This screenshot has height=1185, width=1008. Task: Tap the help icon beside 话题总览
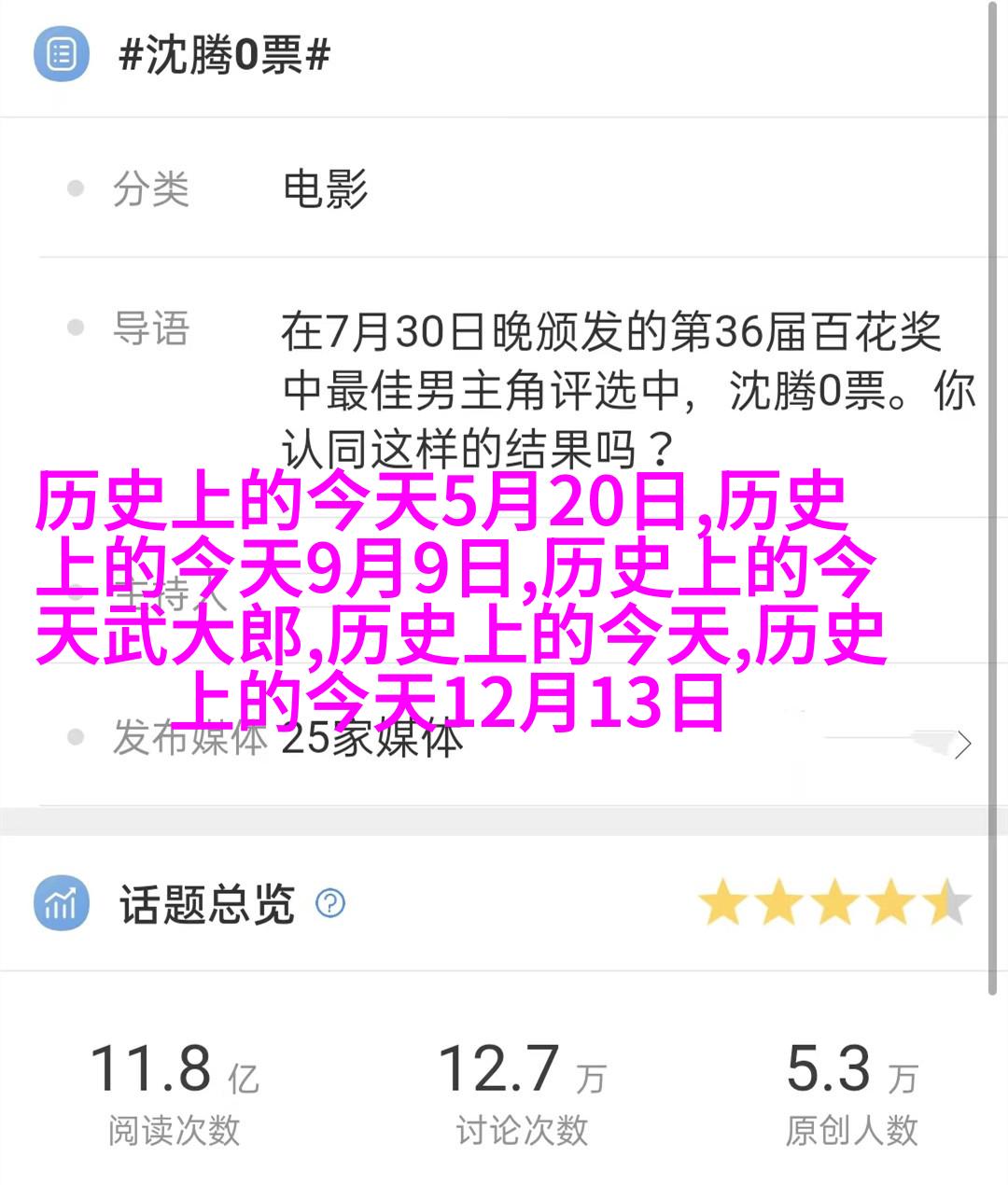[330, 903]
